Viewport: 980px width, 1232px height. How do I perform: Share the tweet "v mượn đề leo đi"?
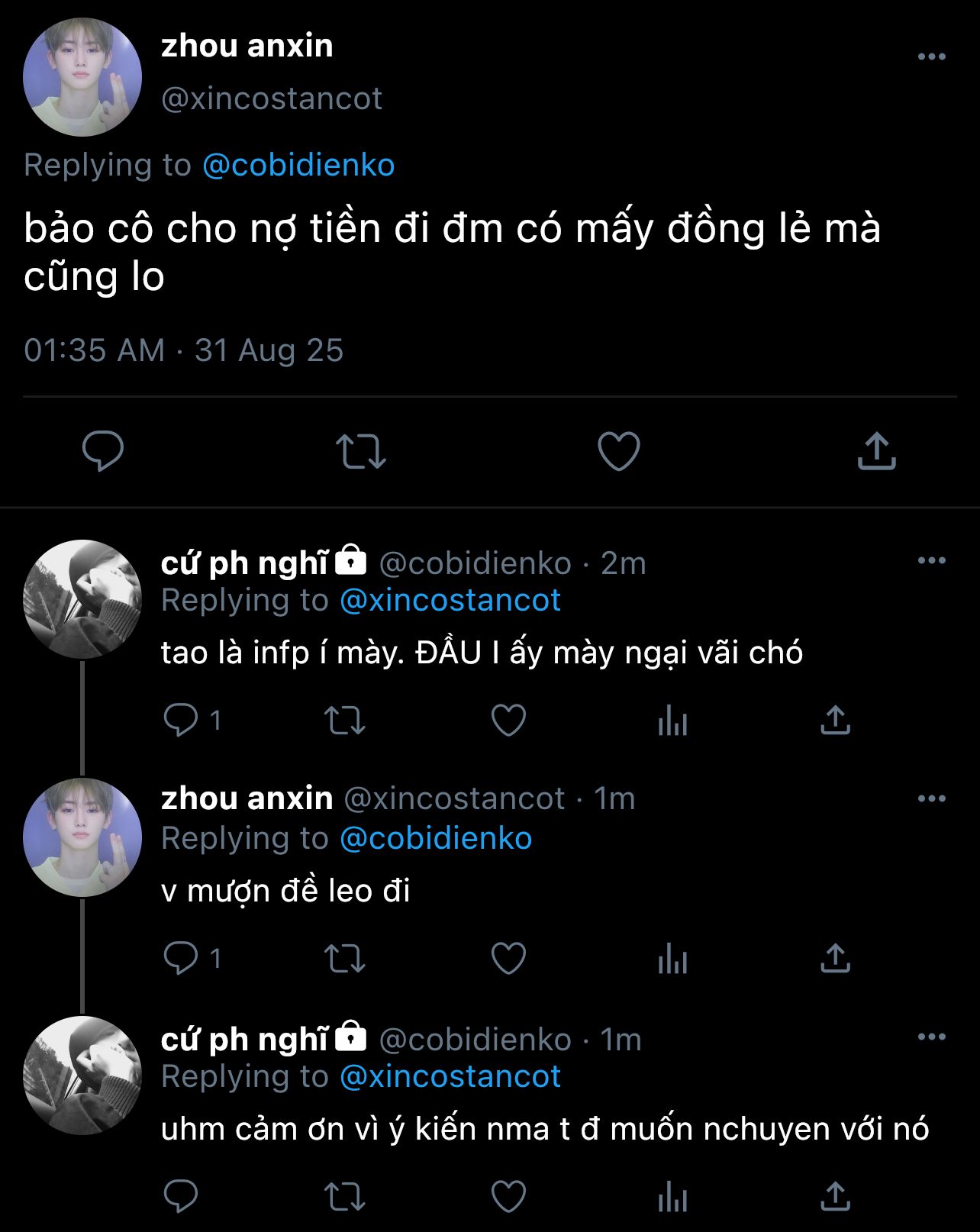(x=835, y=958)
